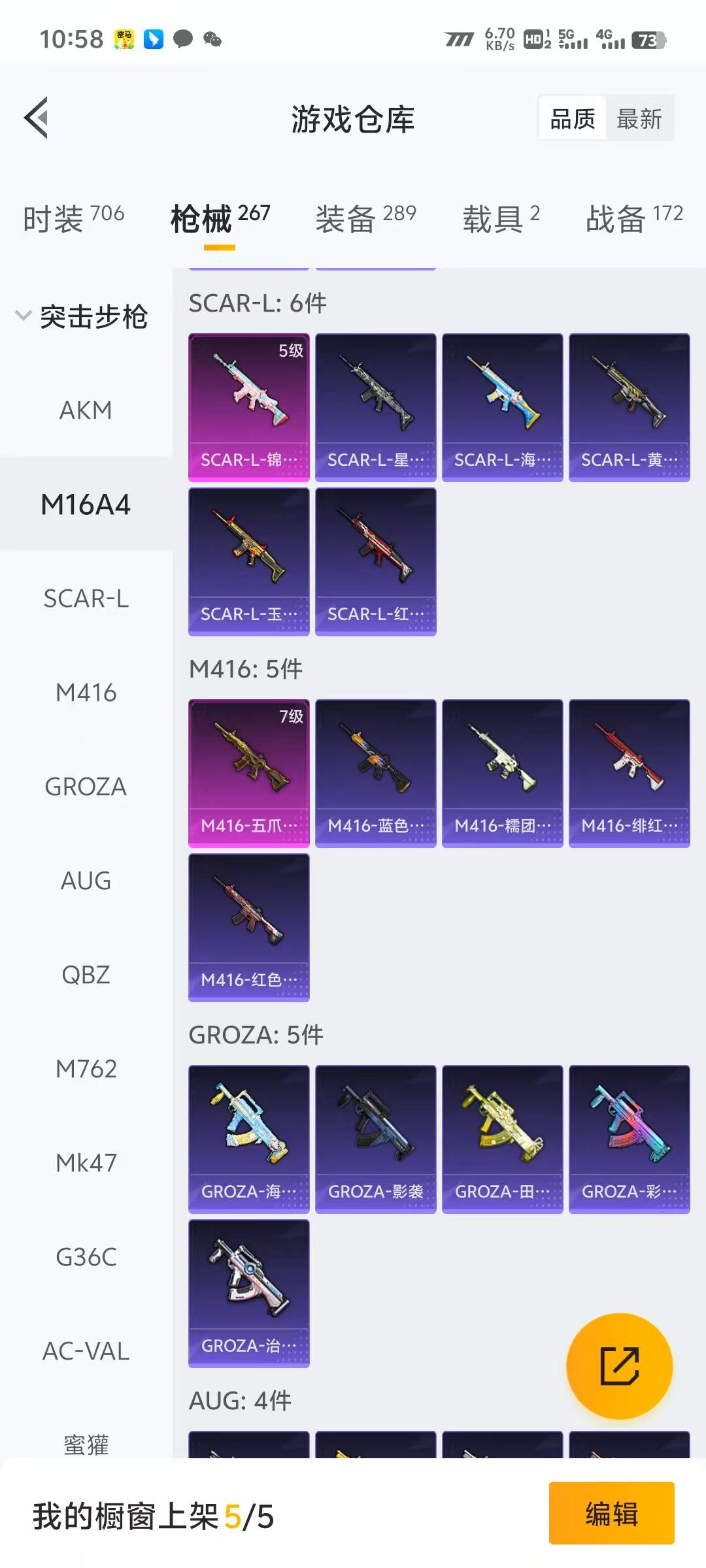Open the 装备 tab
Viewport: 706px width, 1568px height.
click(365, 218)
